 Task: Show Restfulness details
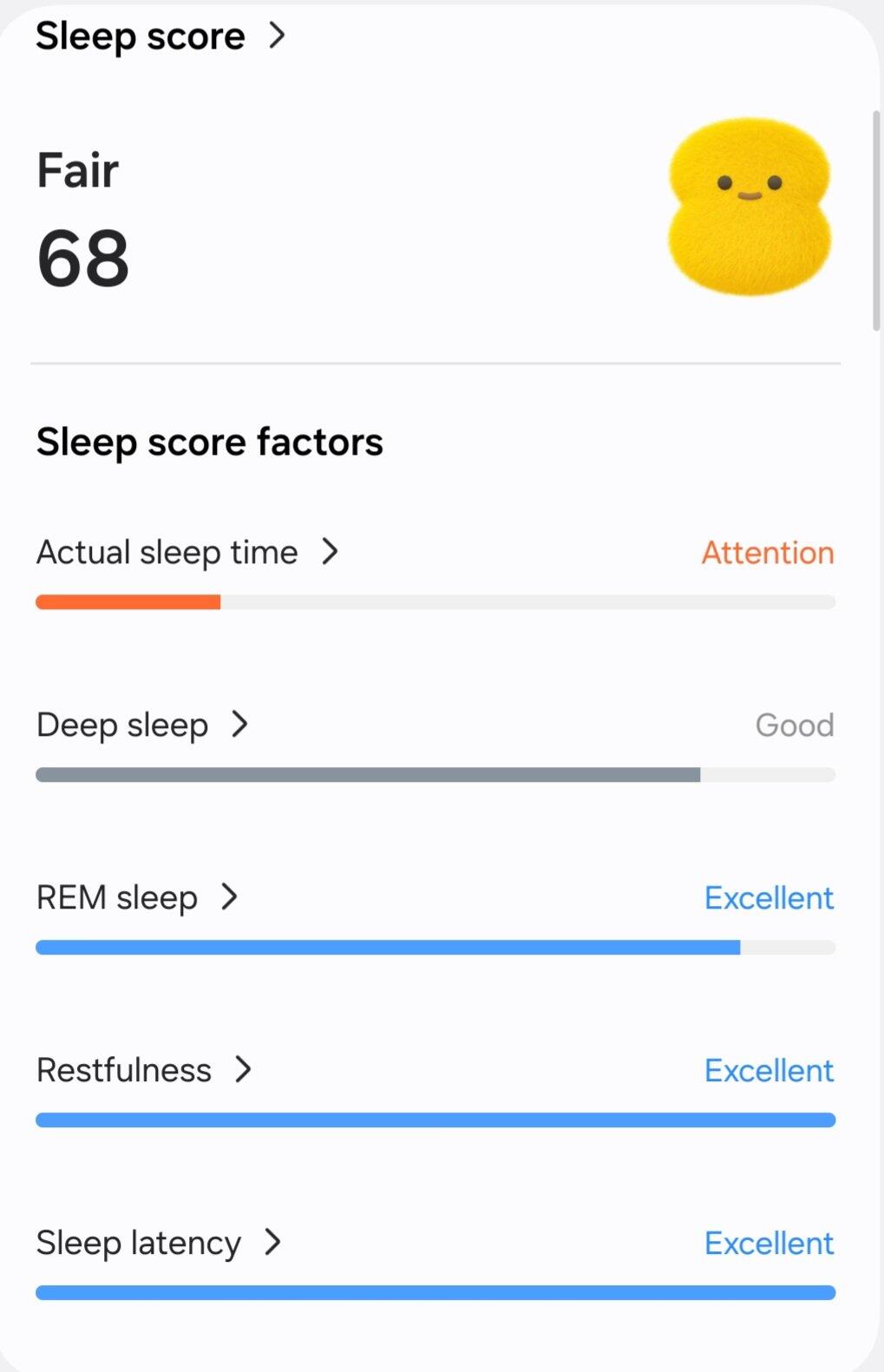[x=144, y=1070]
